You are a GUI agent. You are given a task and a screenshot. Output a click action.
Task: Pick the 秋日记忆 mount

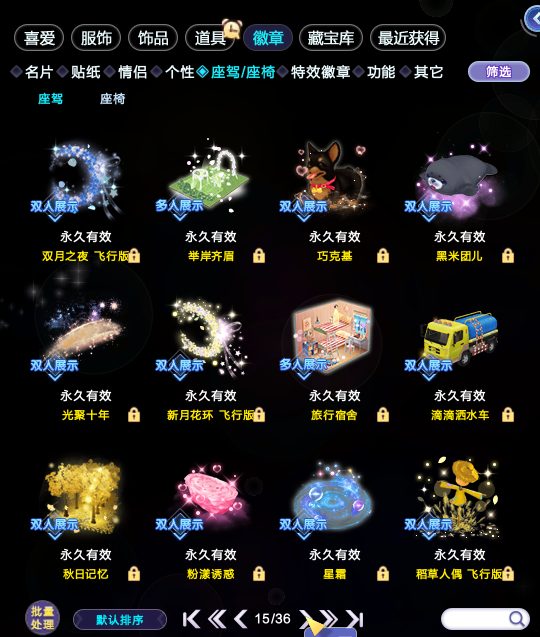pyautogui.click(x=86, y=519)
